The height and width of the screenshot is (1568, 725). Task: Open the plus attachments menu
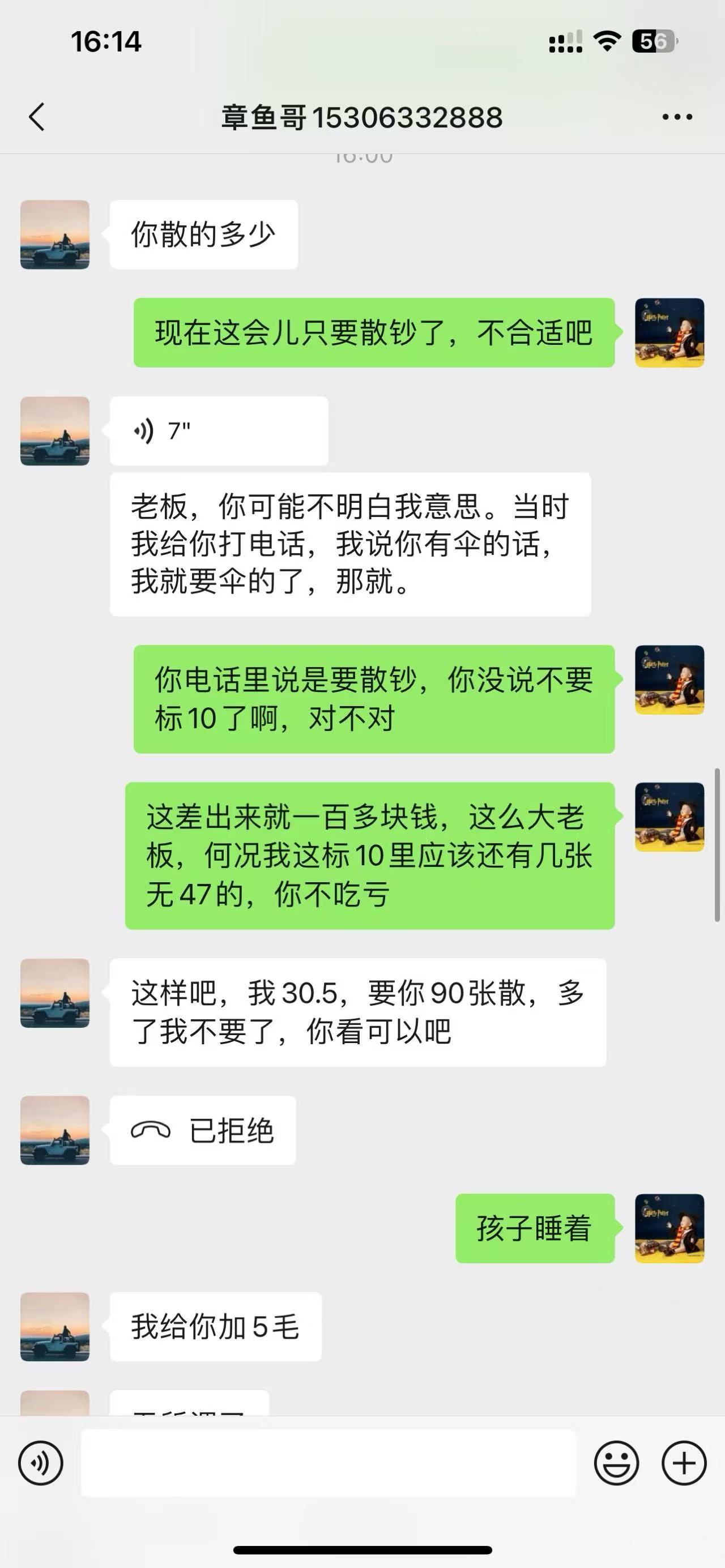tap(684, 1463)
